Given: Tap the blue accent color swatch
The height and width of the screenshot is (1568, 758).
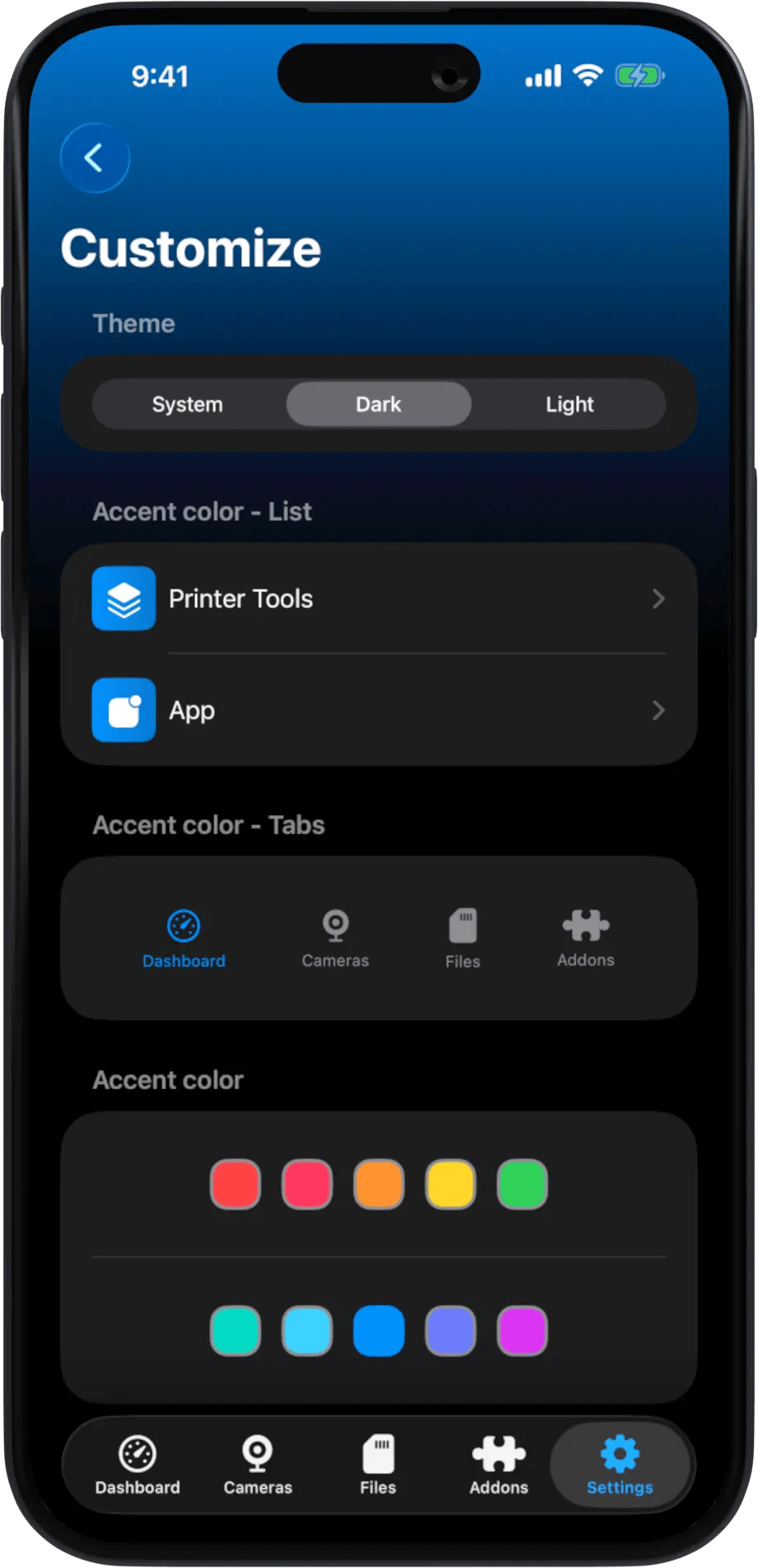Looking at the screenshot, I should [378, 1330].
